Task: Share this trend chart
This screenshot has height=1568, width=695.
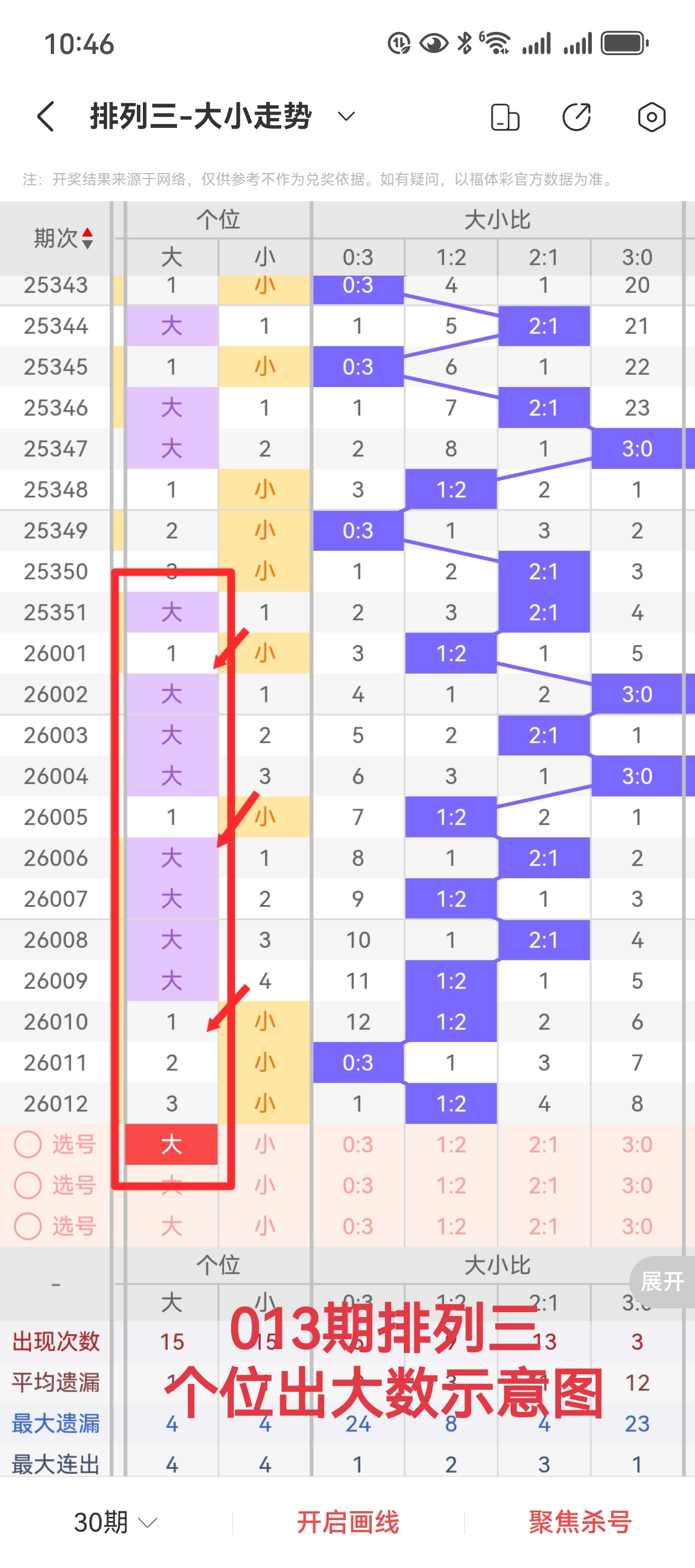Action: tap(576, 117)
